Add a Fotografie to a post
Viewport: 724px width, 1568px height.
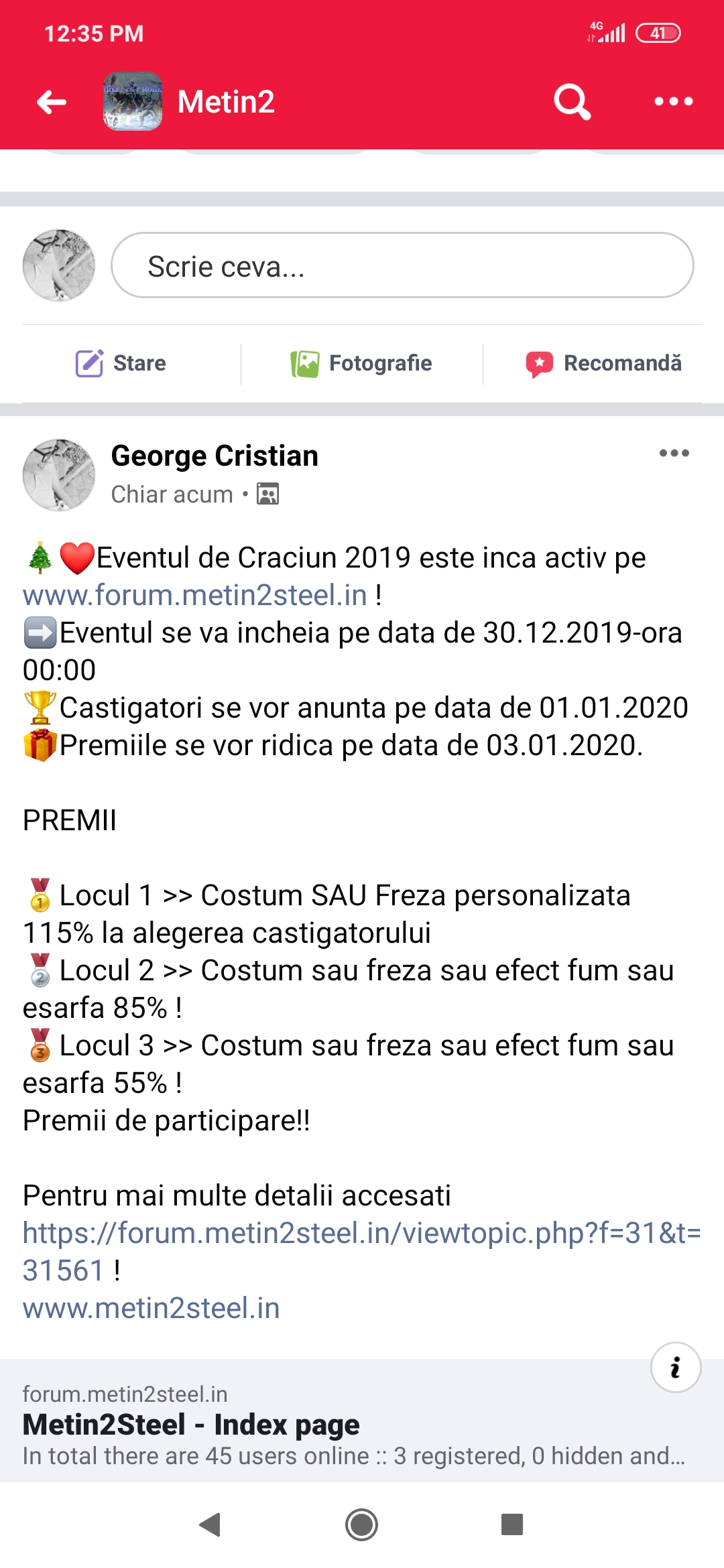(x=361, y=363)
